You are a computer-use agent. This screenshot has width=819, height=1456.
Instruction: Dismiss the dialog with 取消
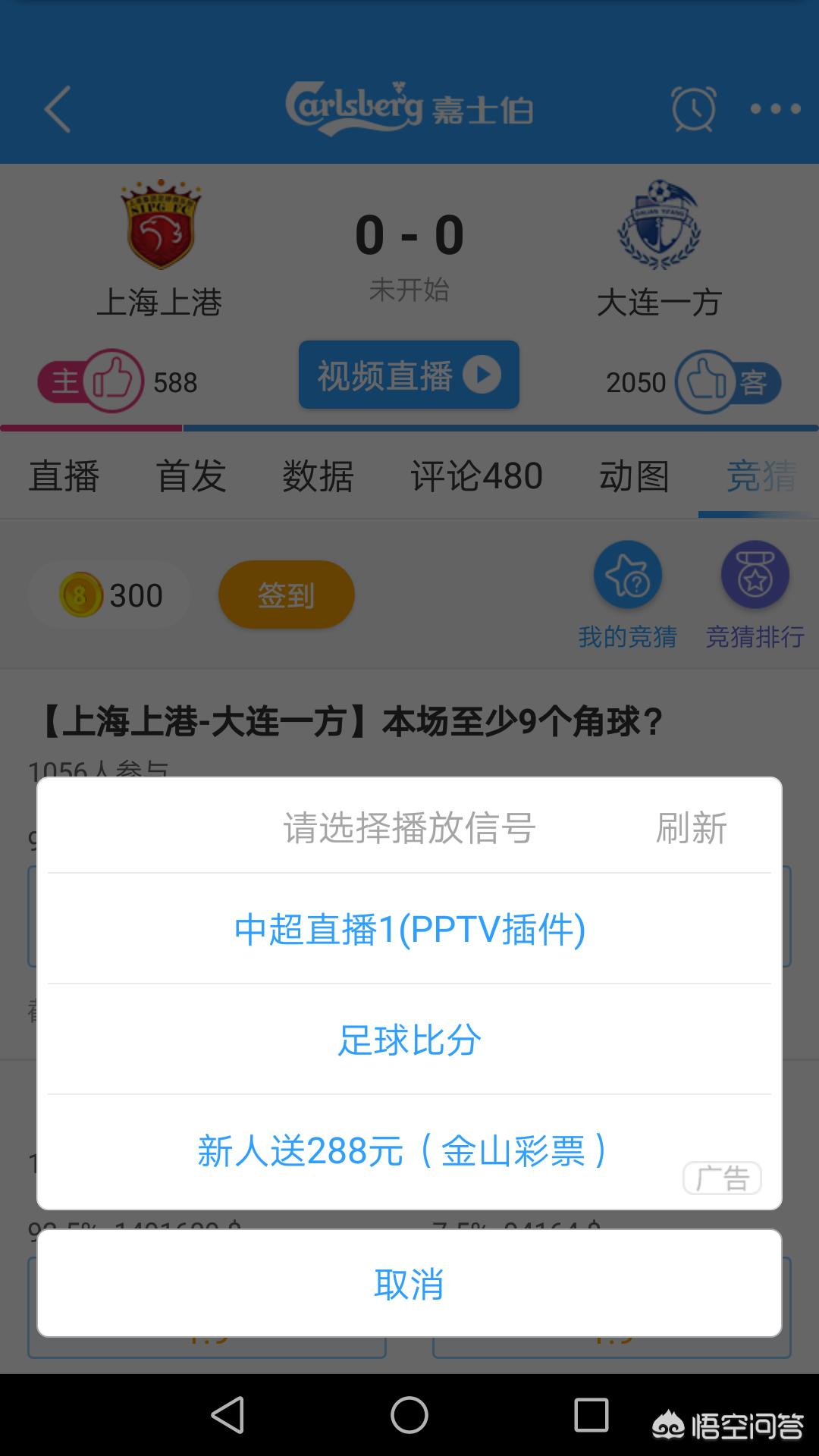(x=409, y=1283)
